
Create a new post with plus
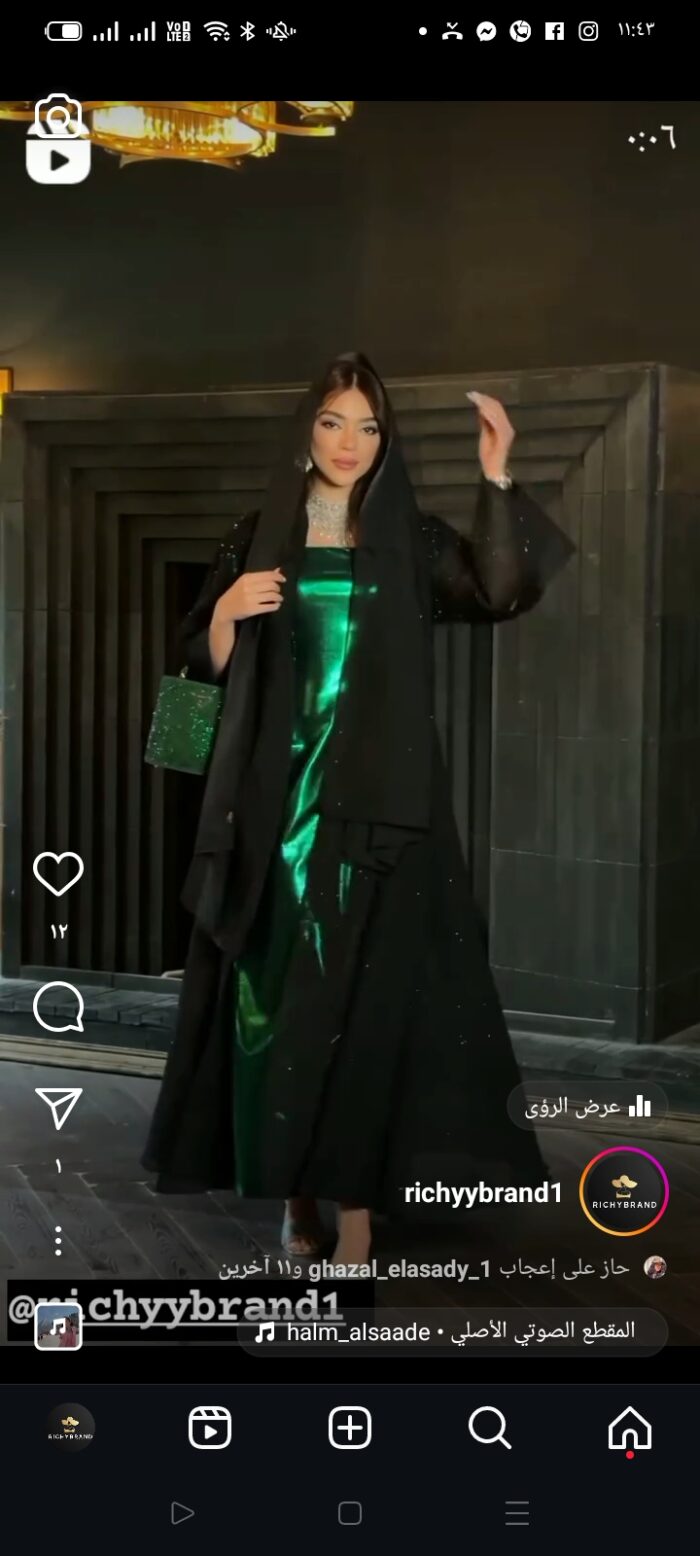(350, 1428)
